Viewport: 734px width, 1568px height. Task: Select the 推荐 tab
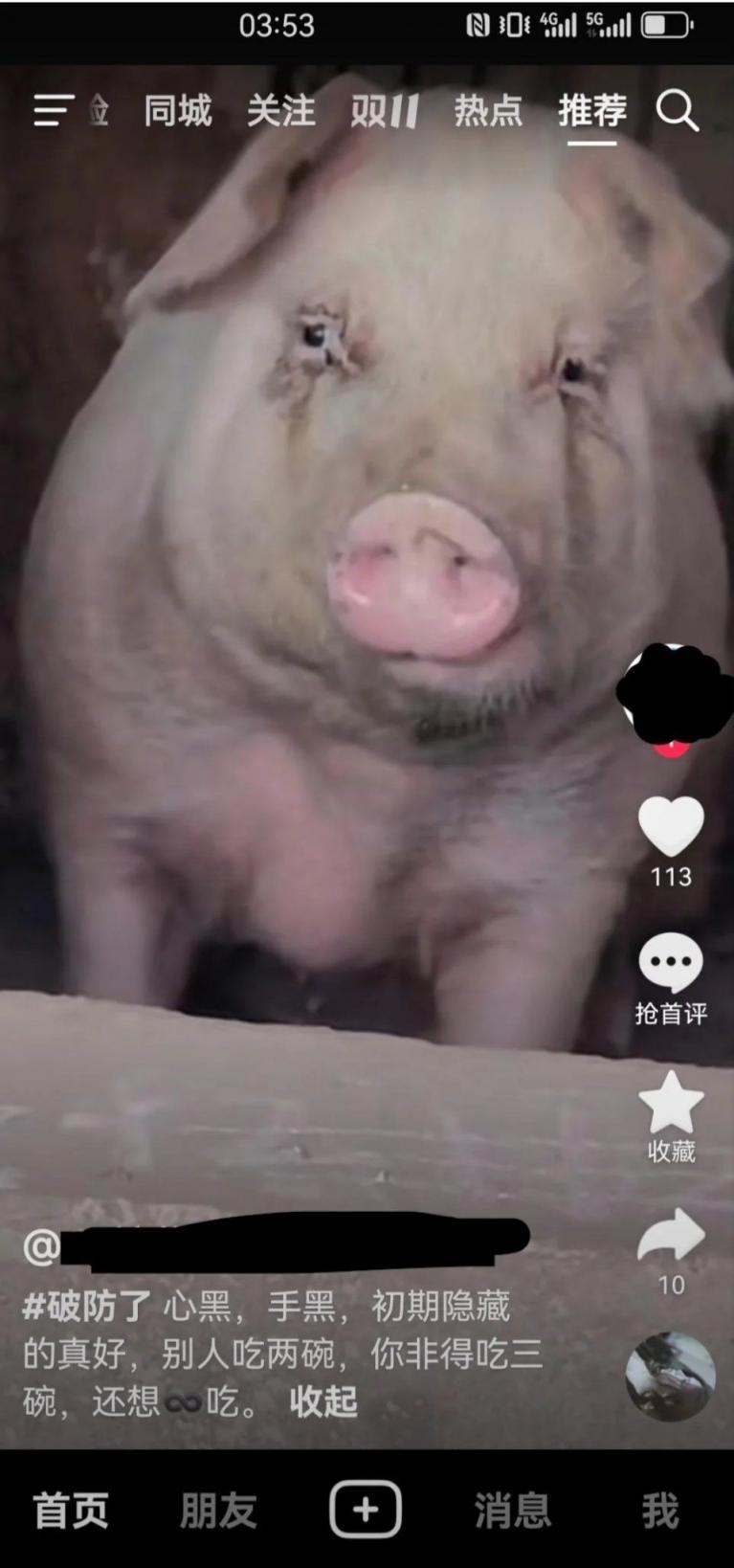click(592, 111)
